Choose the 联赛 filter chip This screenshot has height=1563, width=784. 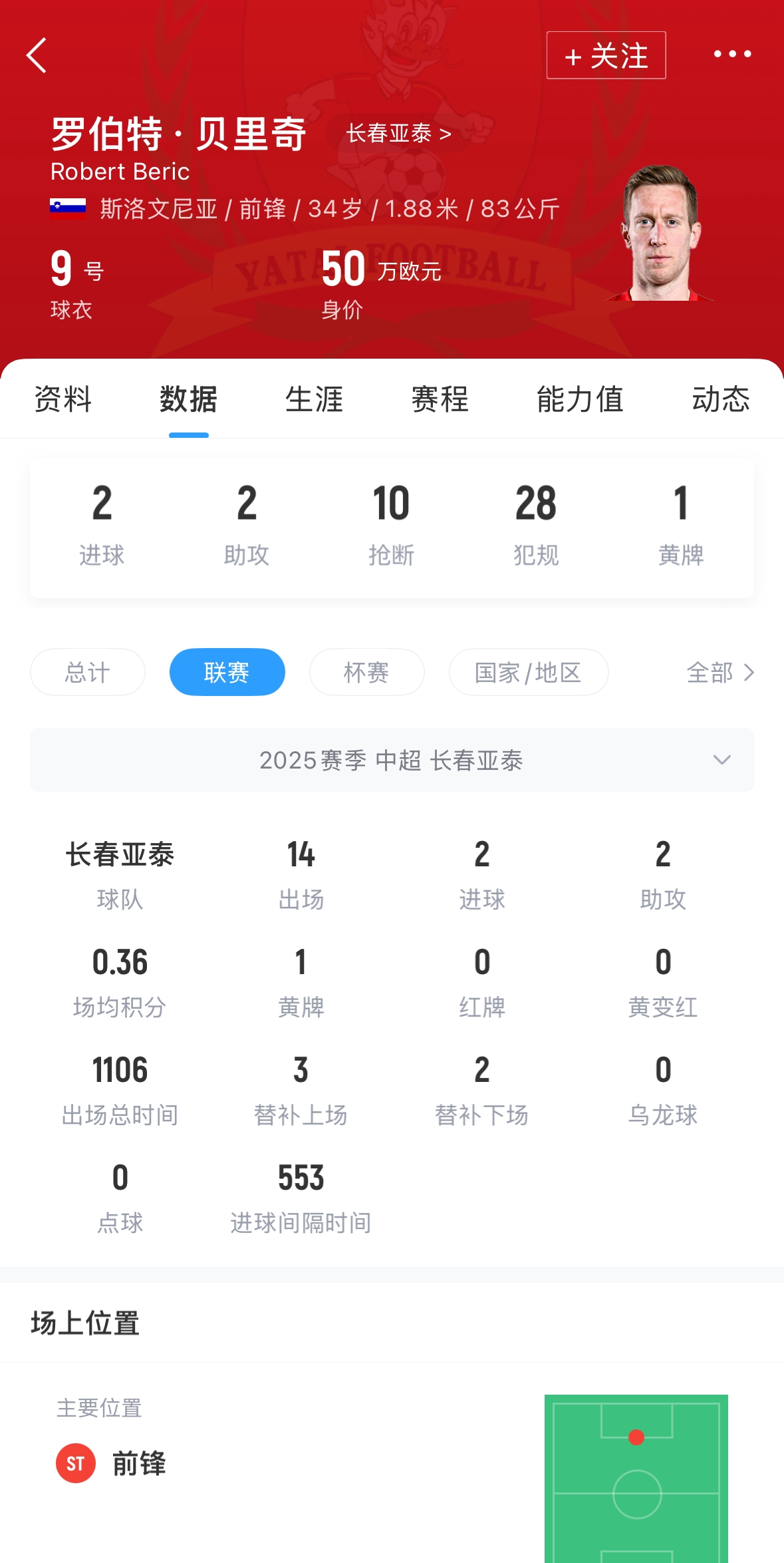click(x=227, y=672)
